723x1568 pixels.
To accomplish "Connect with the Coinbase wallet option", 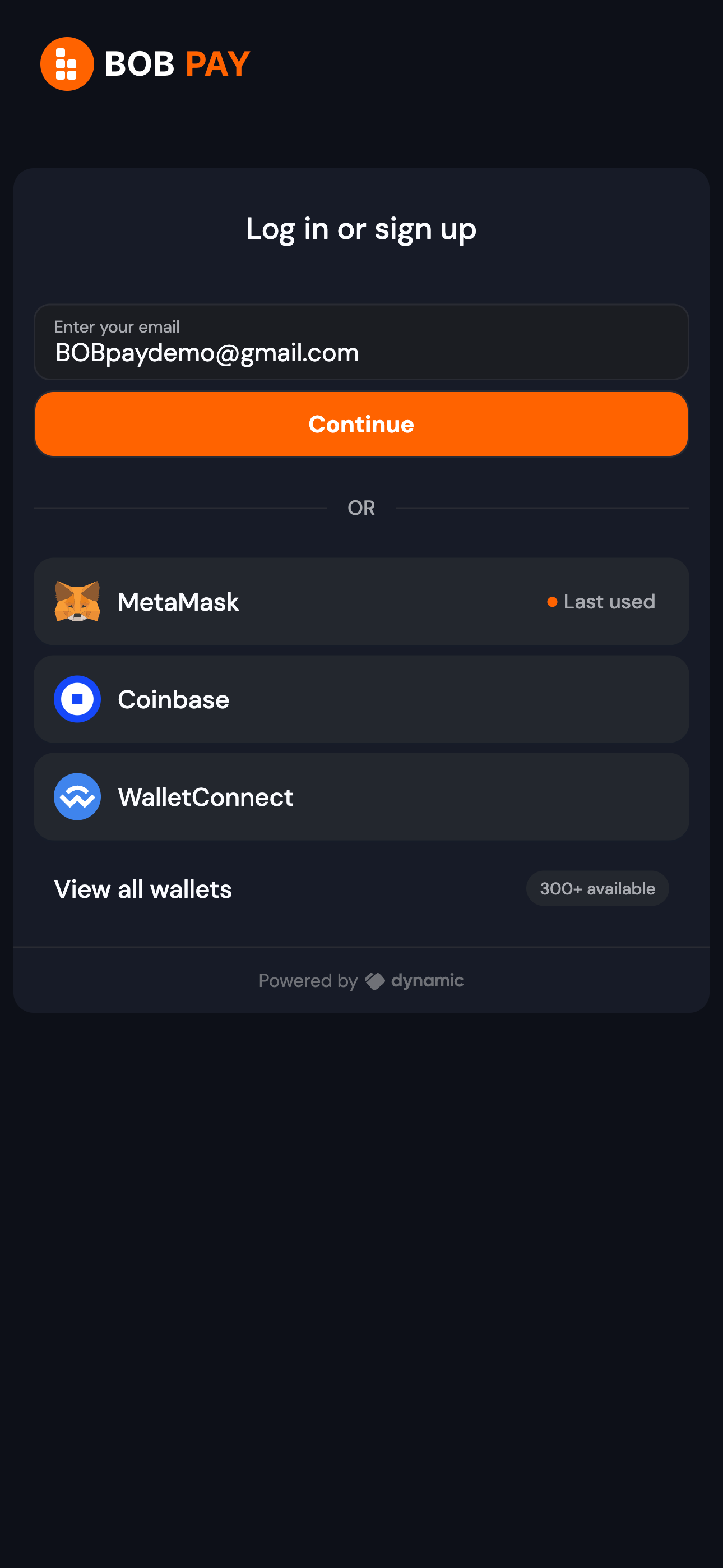I will (x=361, y=699).
